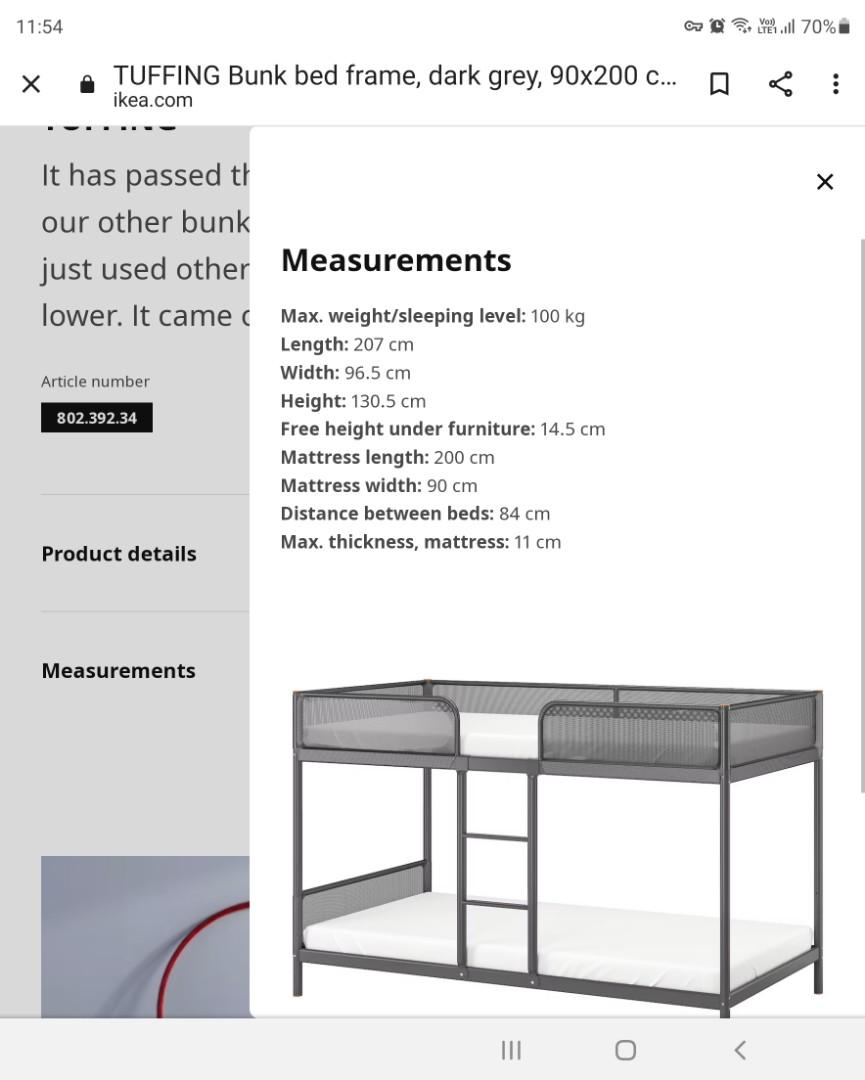Expand the Product details section

point(118,553)
